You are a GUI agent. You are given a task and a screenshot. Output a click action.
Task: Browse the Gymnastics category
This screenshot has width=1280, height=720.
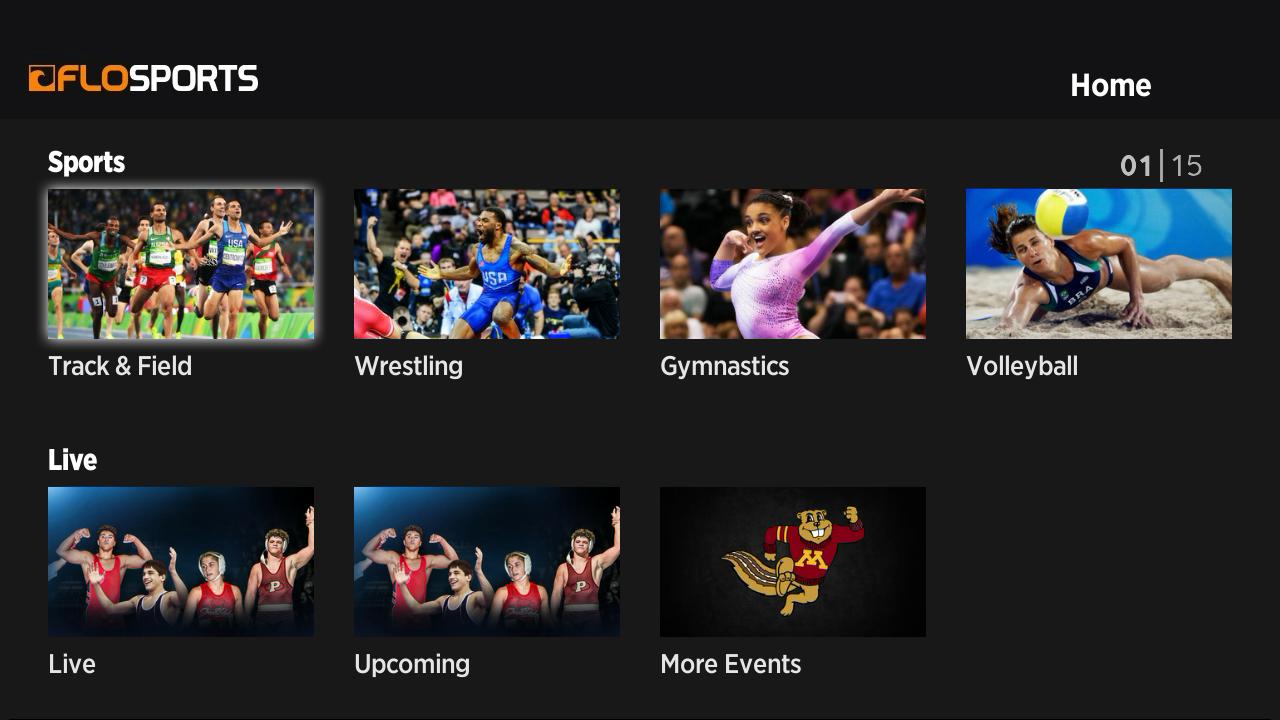point(793,264)
